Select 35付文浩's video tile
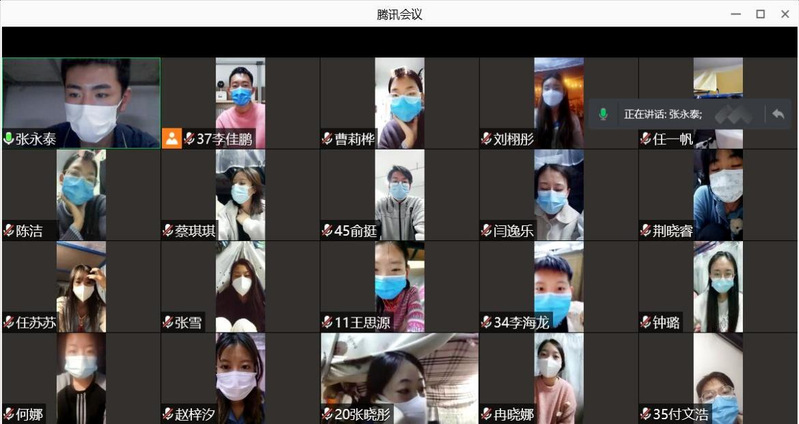Screen dimensions: 799x424 [718, 376]
